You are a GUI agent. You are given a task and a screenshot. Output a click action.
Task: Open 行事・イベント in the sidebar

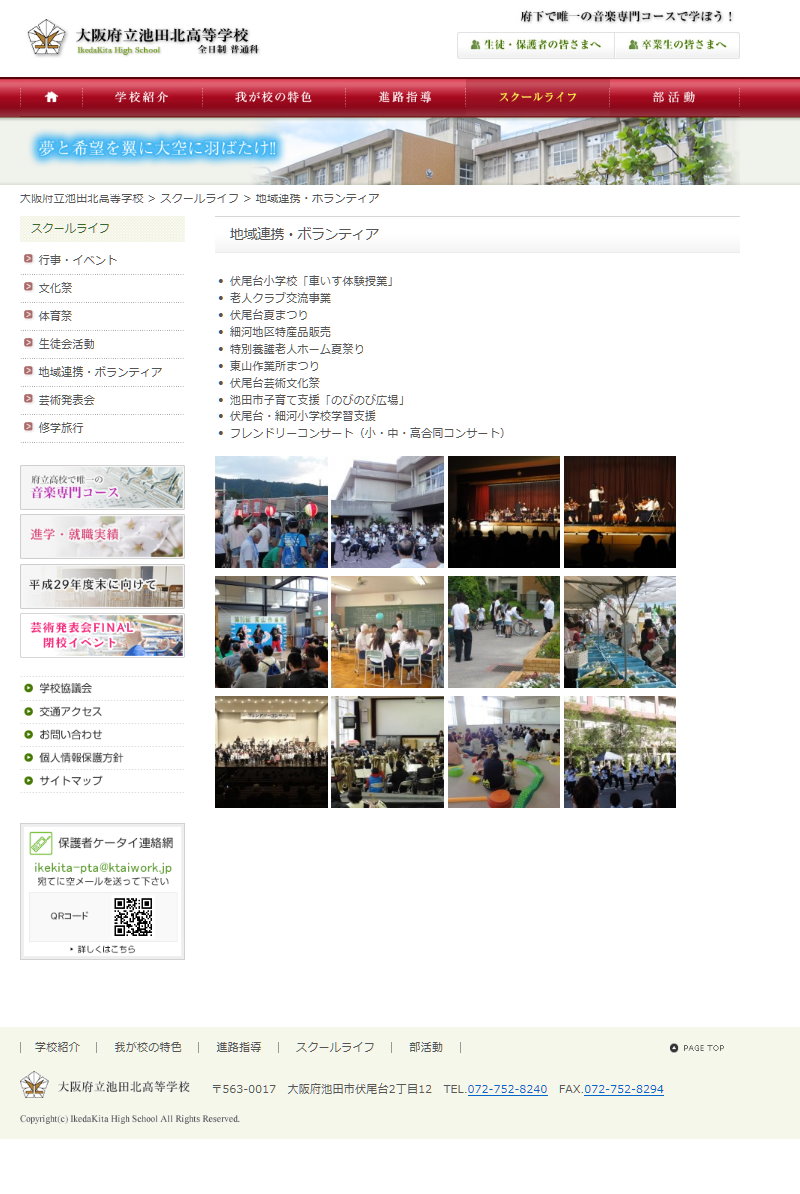(78, 260)
